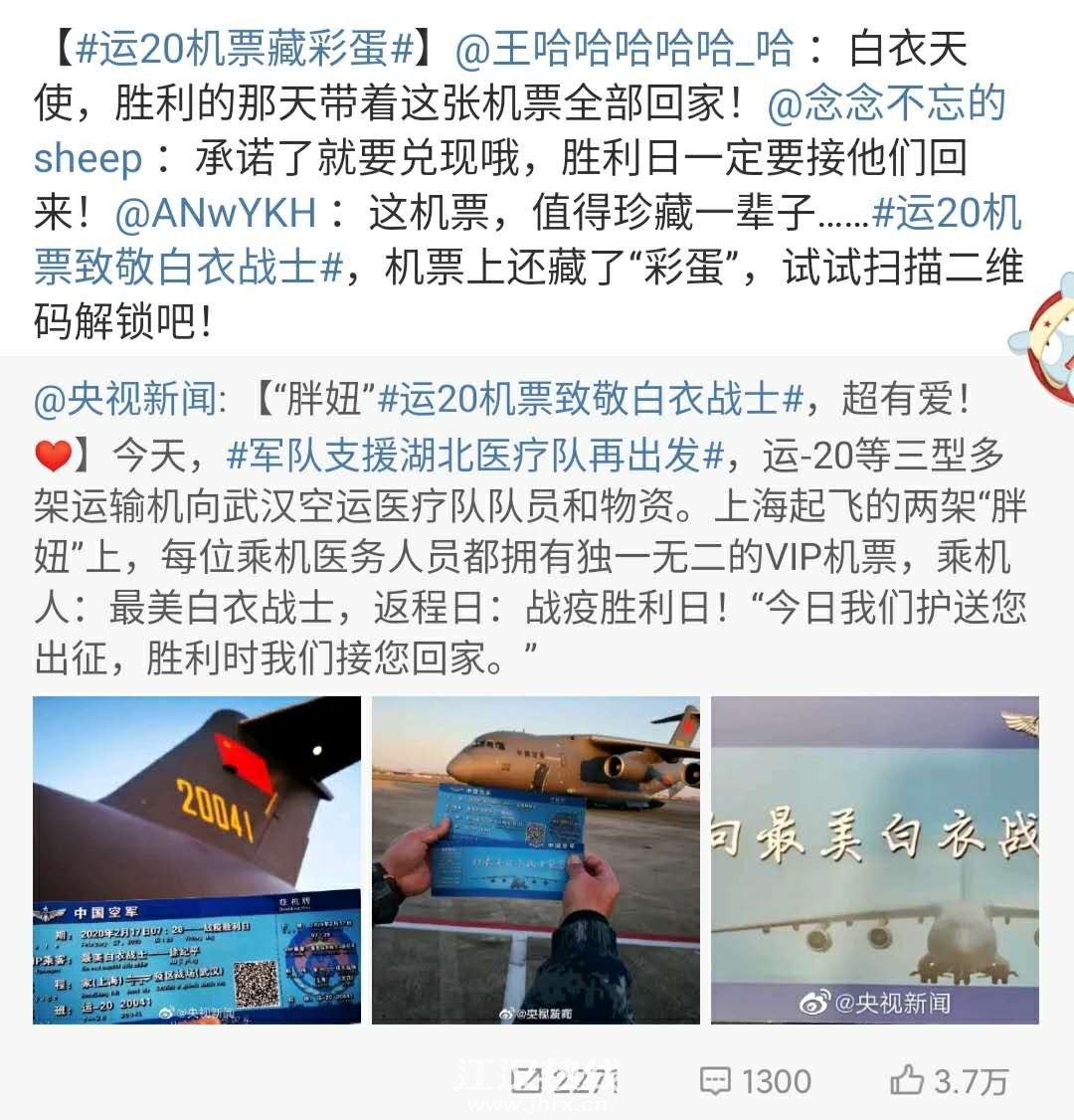This screenshot has height=1120, width=1074.
Task: View the 最美白衣 aircraft image
Action: [874, 859]
